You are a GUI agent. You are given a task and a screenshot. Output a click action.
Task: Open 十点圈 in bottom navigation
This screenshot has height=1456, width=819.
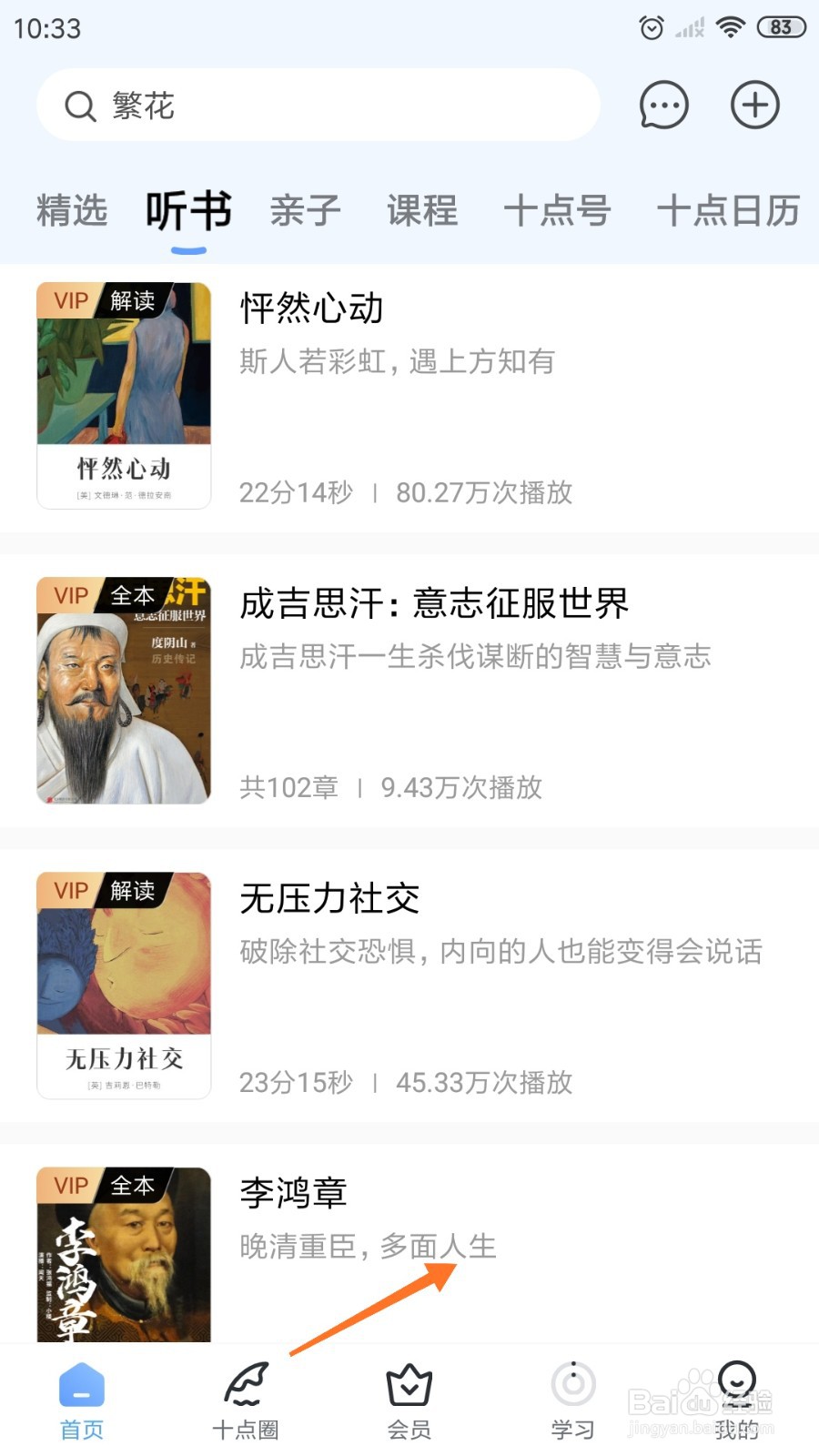point(246,1401)
